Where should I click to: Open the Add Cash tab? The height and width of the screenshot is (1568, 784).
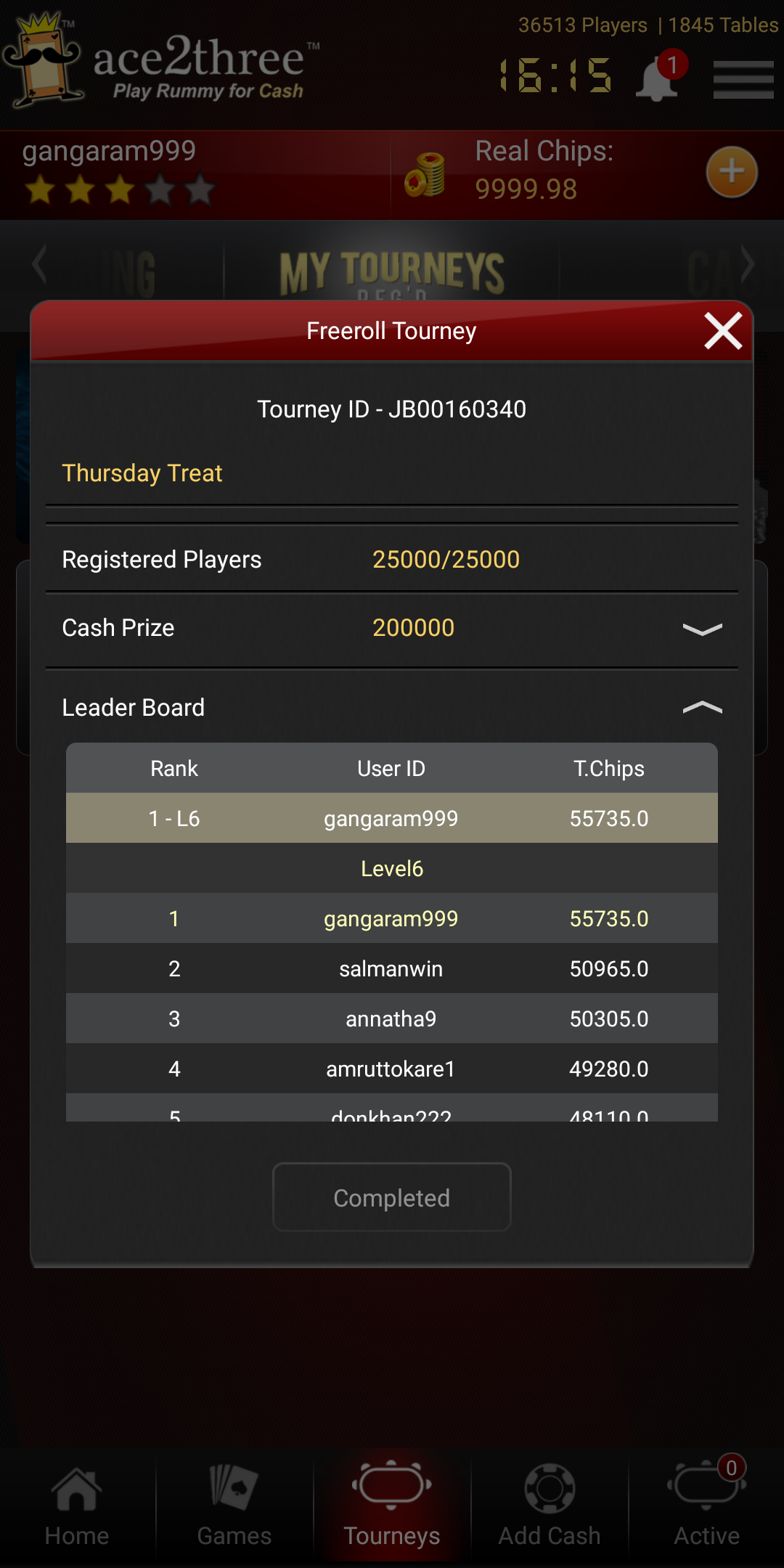550,1507
